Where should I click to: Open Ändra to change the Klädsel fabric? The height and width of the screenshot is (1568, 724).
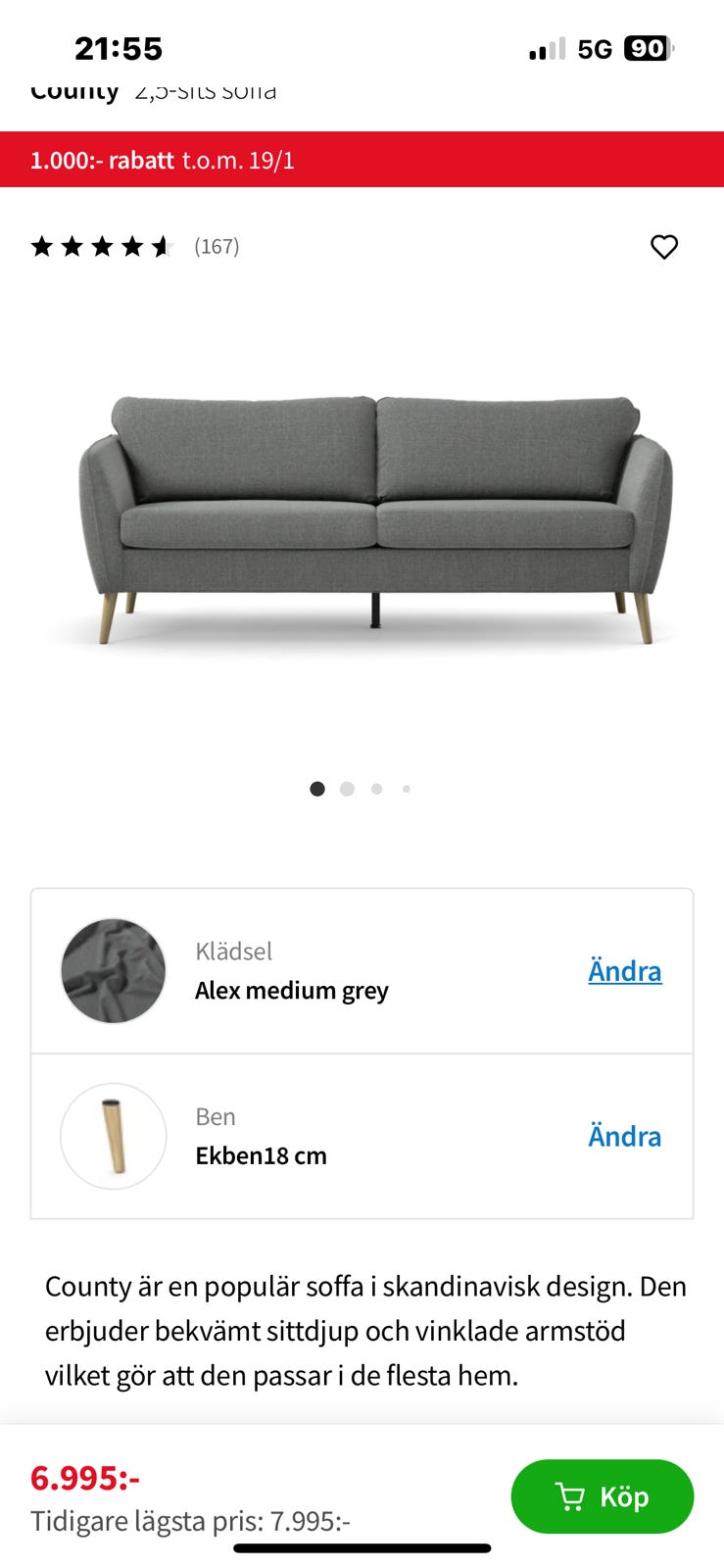point(624,970)
